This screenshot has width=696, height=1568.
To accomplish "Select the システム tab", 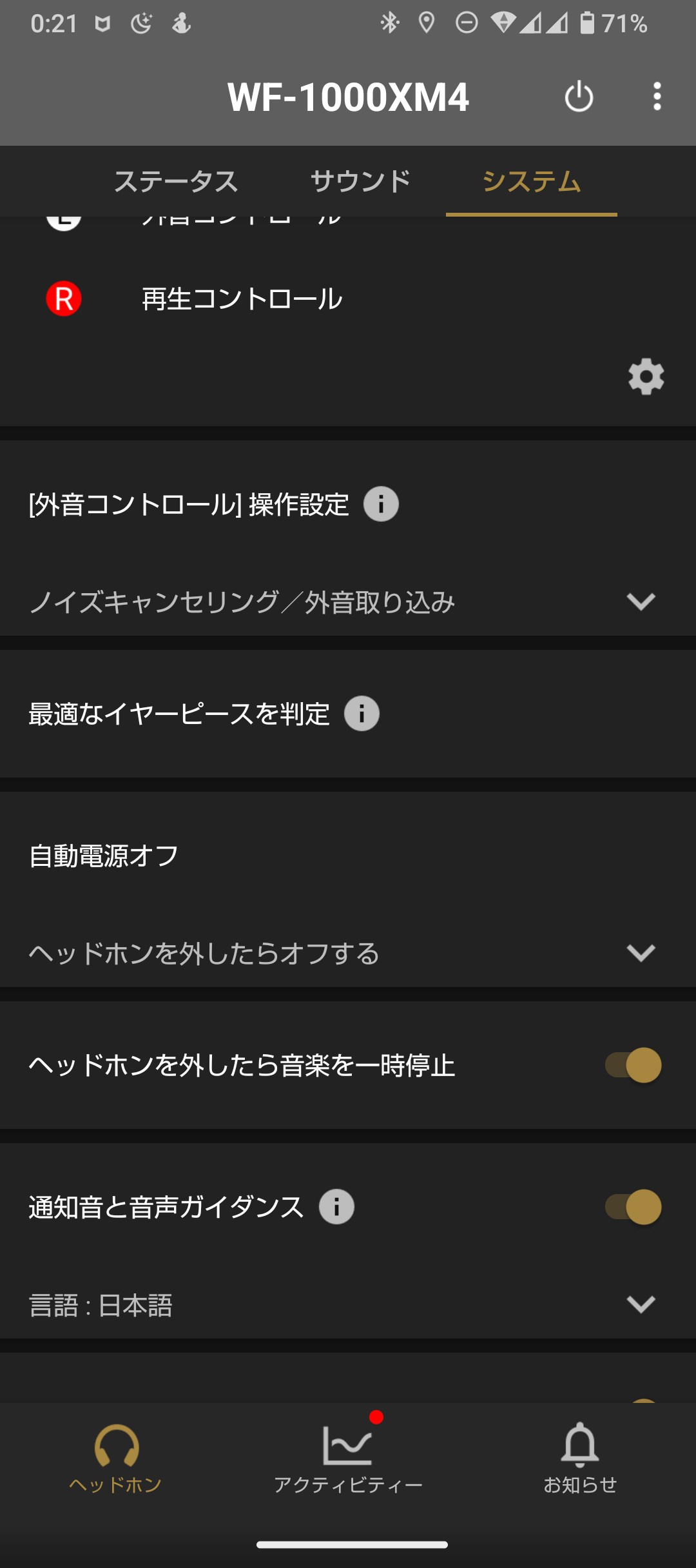I will [532, 181].
